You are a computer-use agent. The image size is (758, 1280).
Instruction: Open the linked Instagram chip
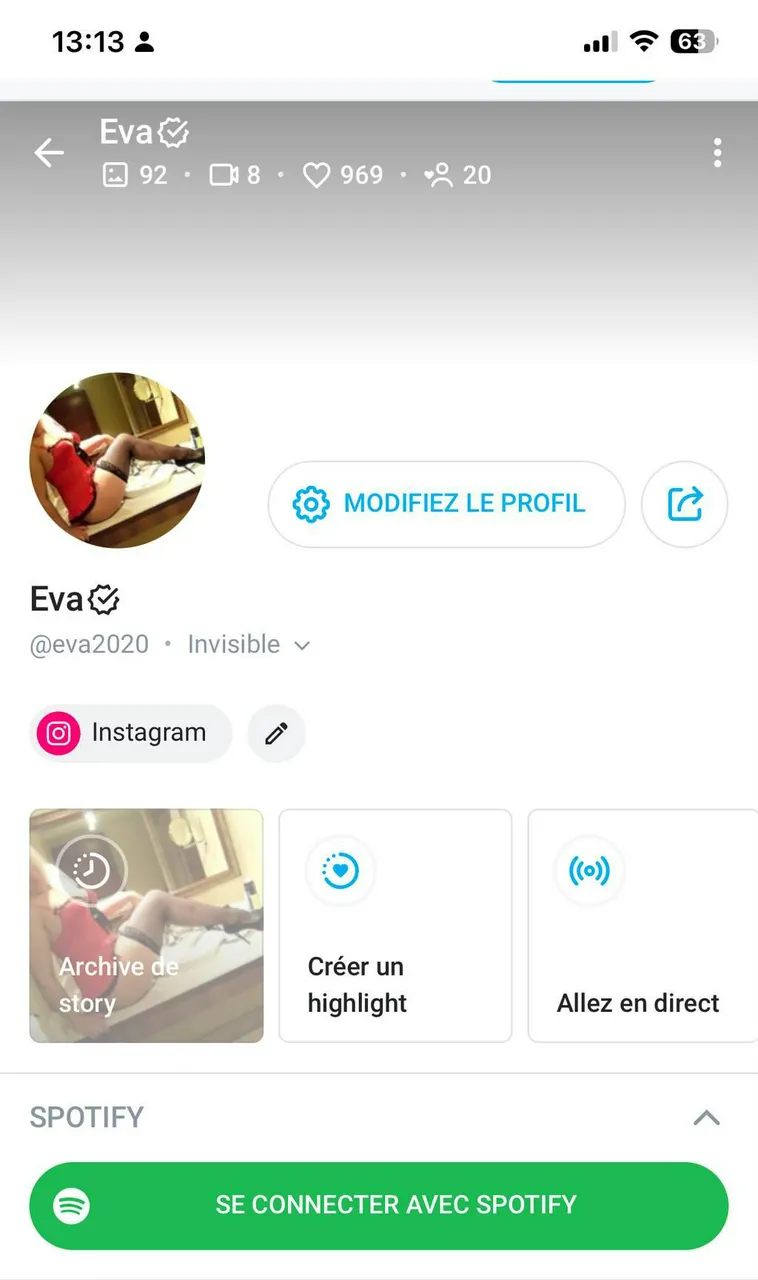coord(131,733)
